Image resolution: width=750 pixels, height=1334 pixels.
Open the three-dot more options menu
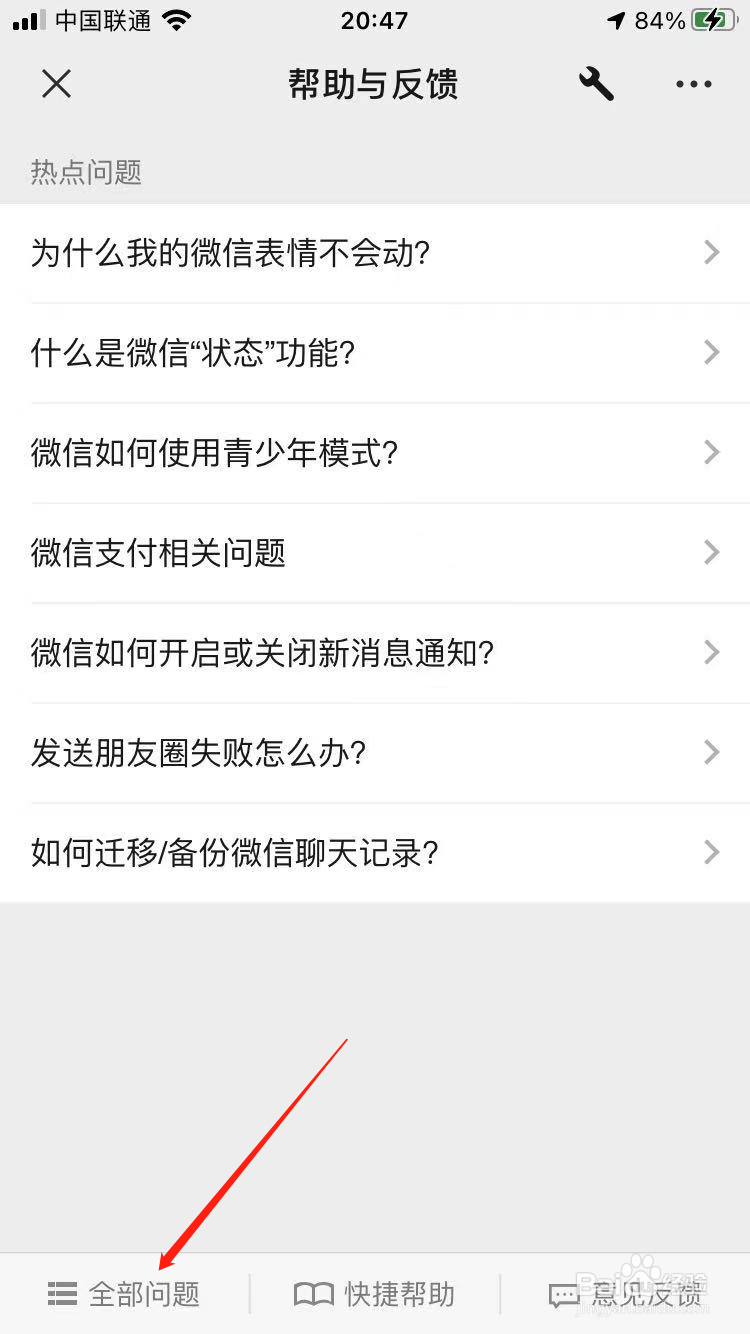click(693, 84)
